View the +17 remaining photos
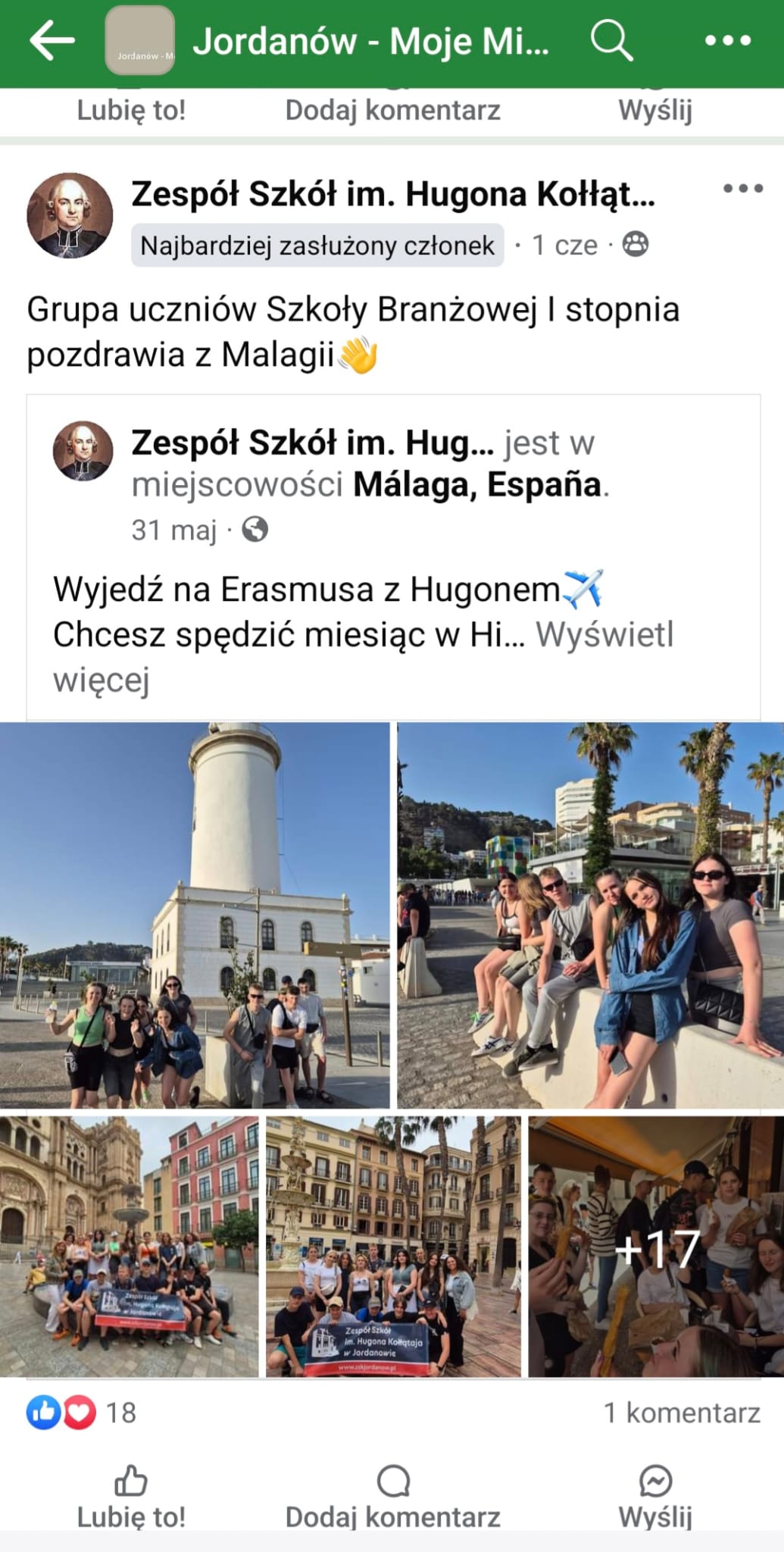This screenshot has width=784, height=1552. point(656,1247)
